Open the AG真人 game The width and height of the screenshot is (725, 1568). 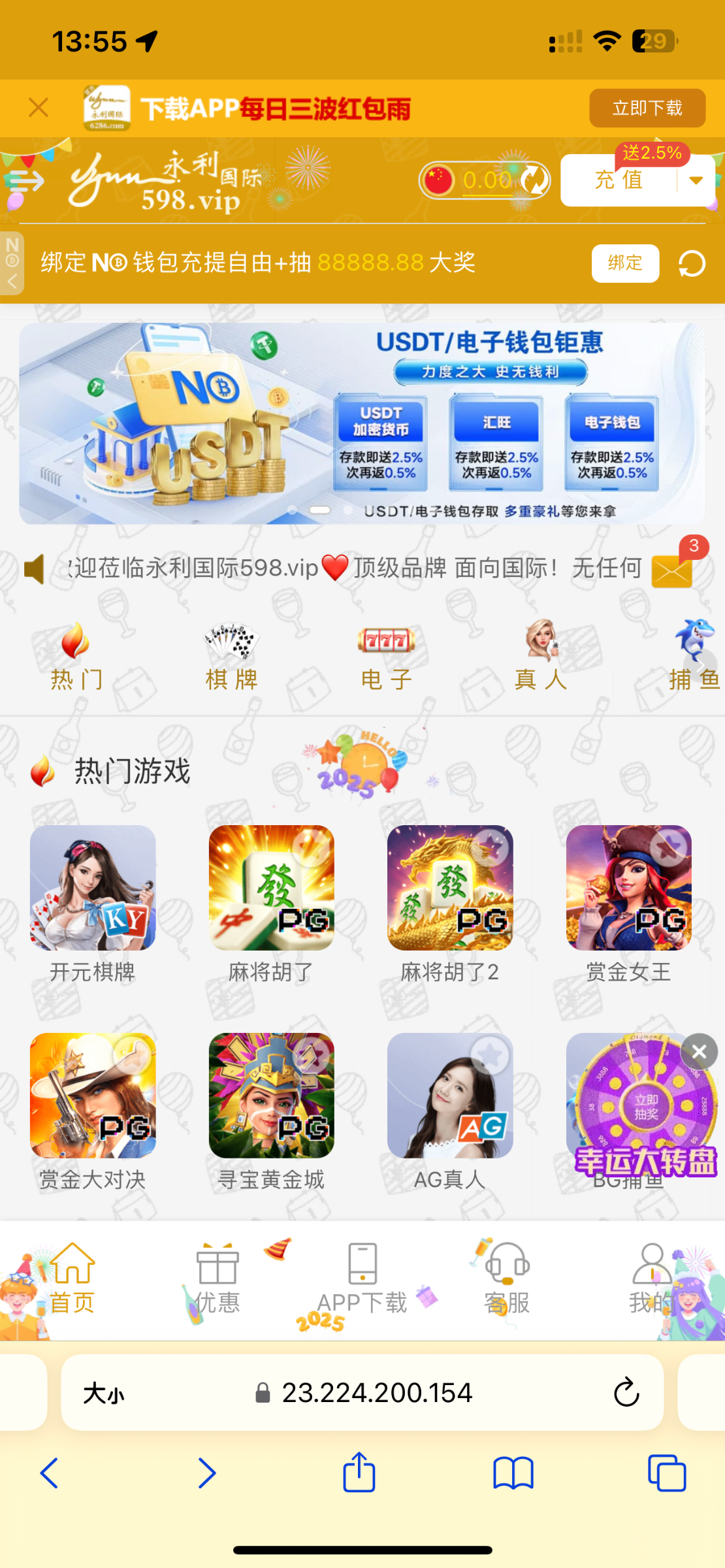pyautogui.click(x=450, y=1096)
